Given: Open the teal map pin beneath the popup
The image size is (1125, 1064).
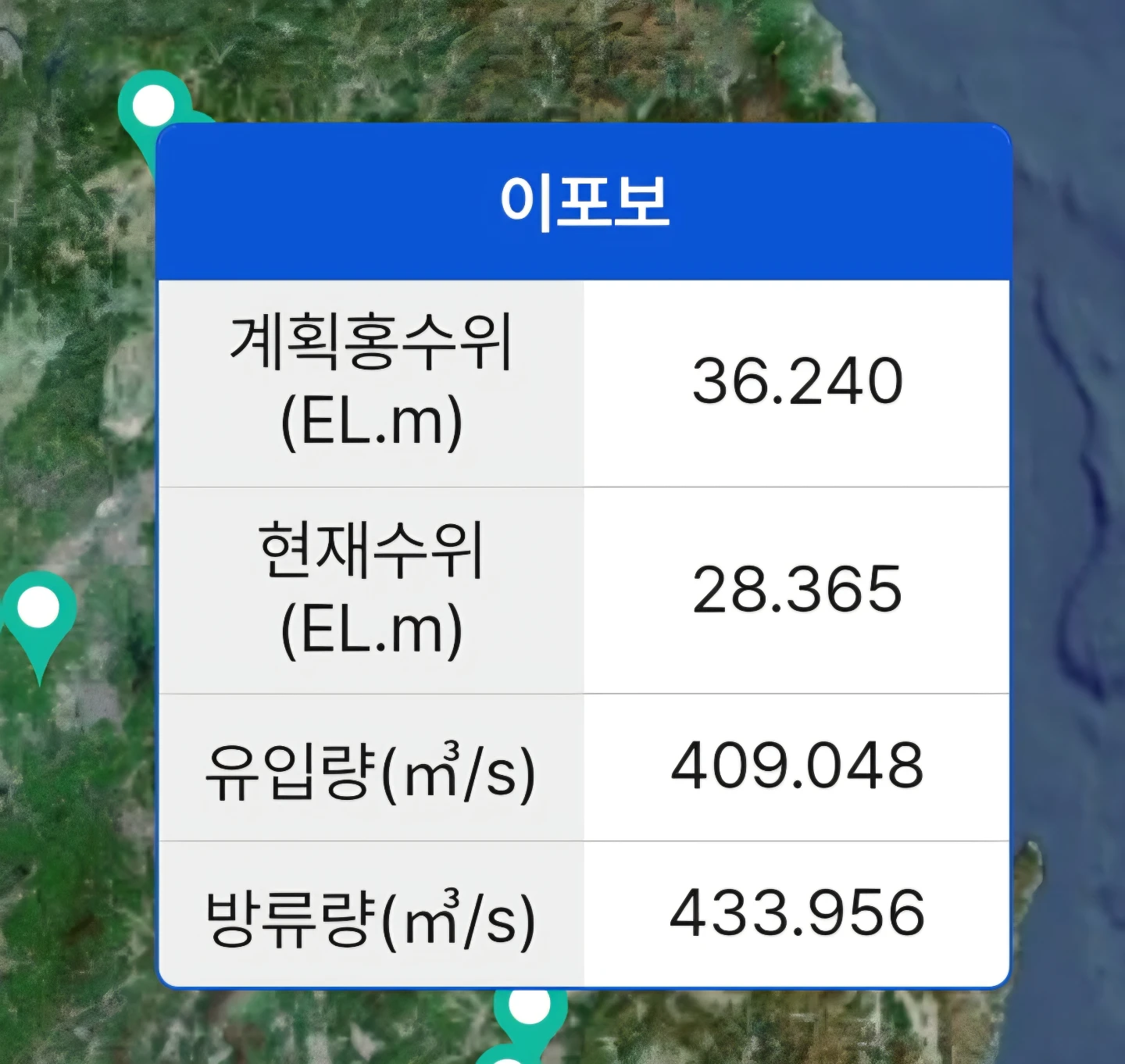Looking at the screenshot, I should point(530,1011).
